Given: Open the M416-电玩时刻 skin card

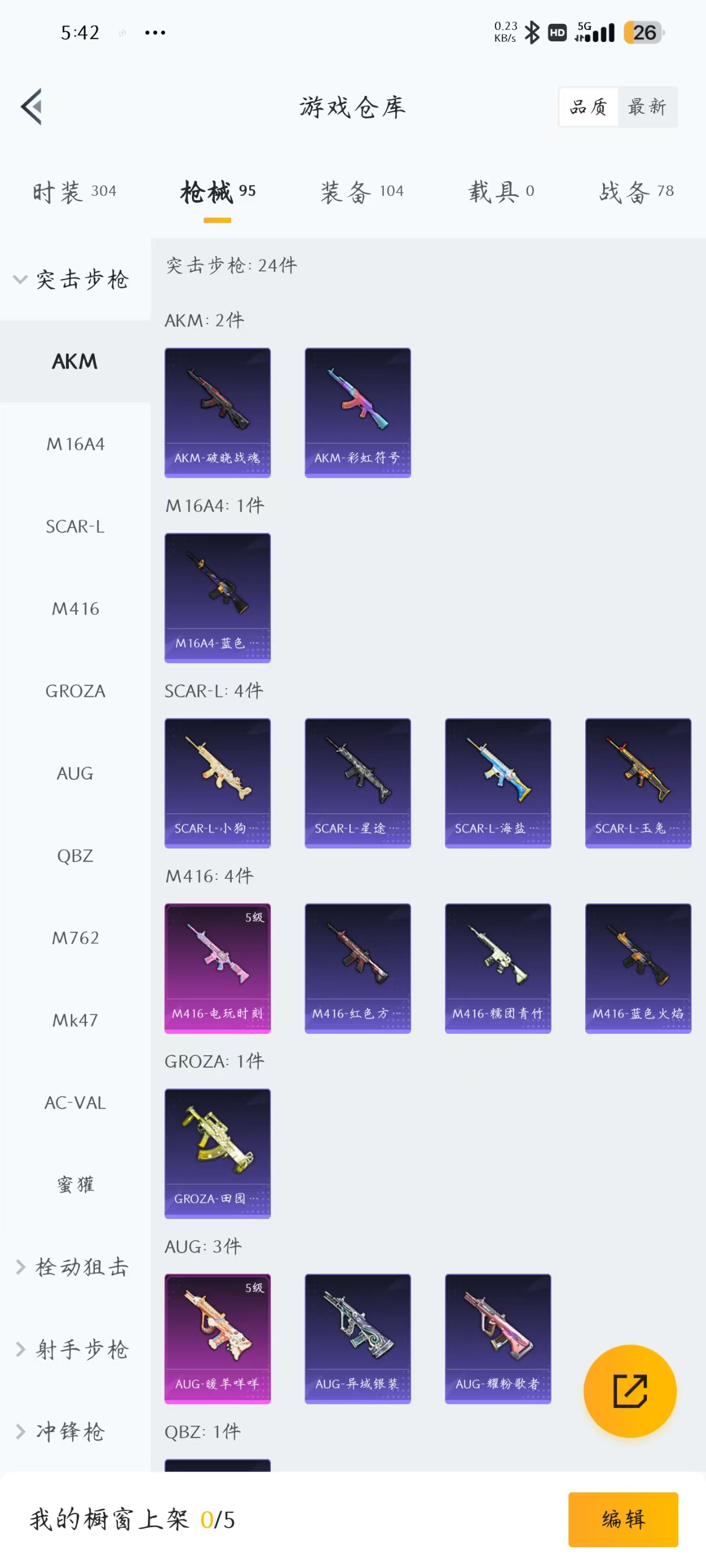Looking at the screenshot, I should 217,968.
